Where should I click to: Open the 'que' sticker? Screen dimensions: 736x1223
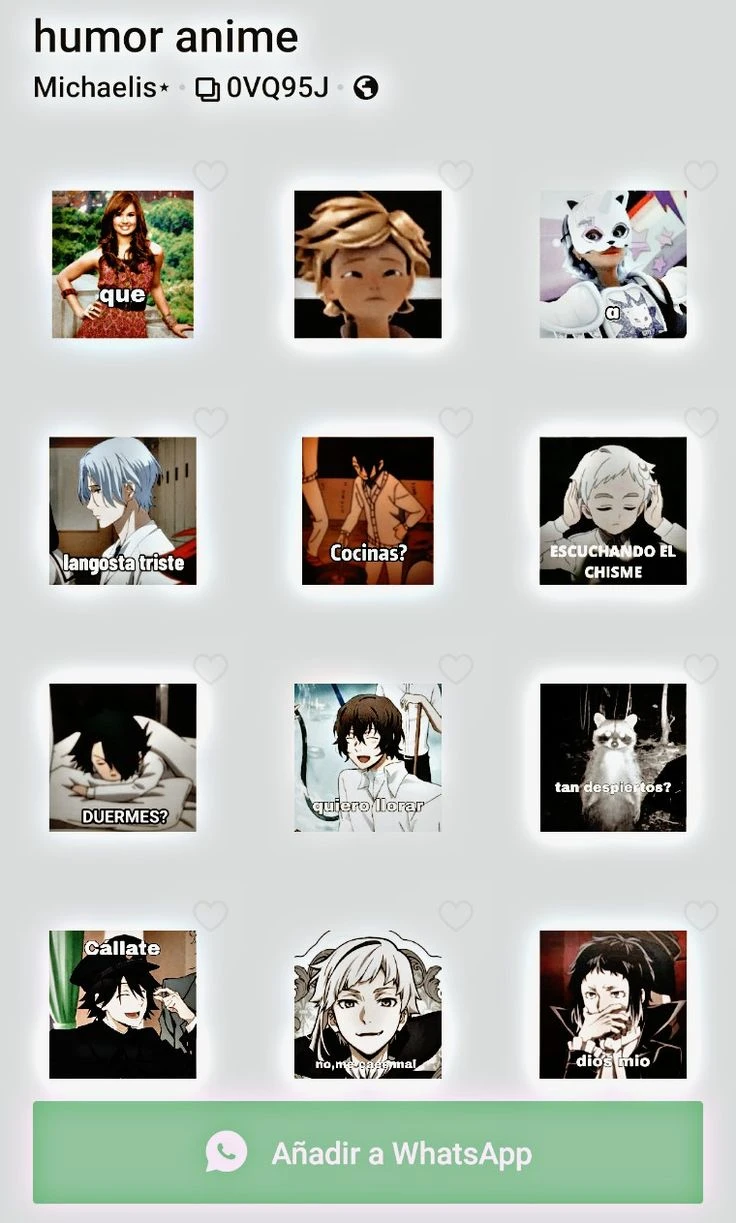coord(123,264)
